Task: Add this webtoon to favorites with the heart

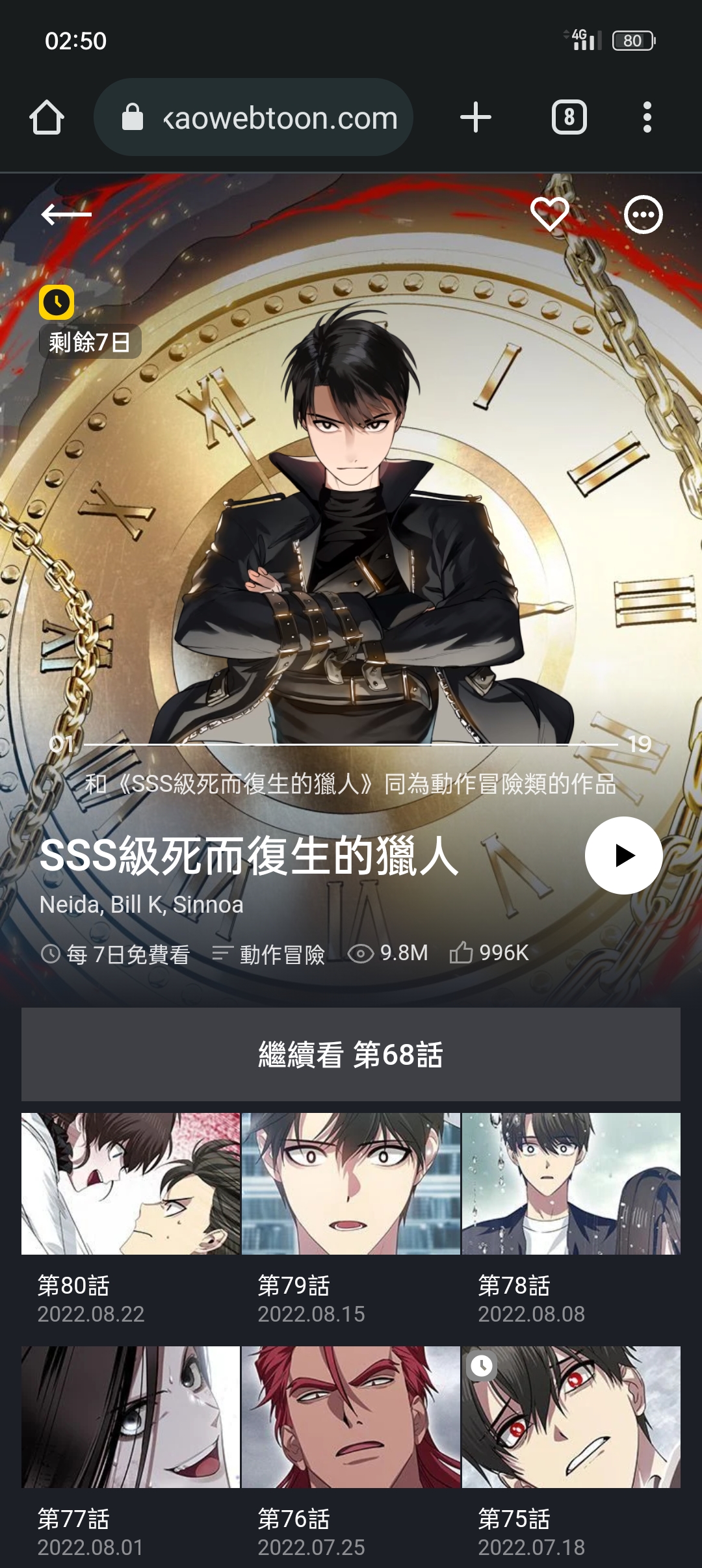Action: click(550, 214)
